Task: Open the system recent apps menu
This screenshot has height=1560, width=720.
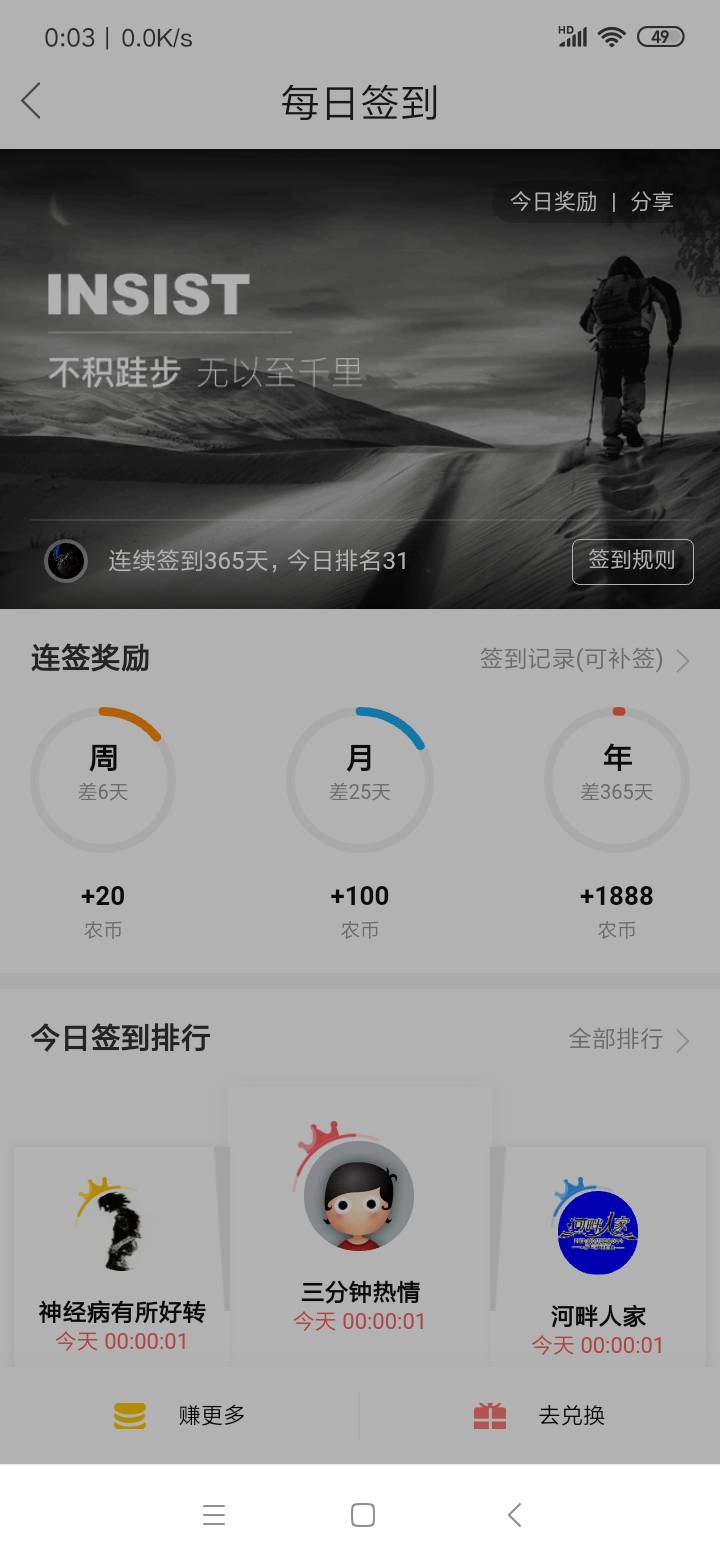Action: tap(214, 1515)
